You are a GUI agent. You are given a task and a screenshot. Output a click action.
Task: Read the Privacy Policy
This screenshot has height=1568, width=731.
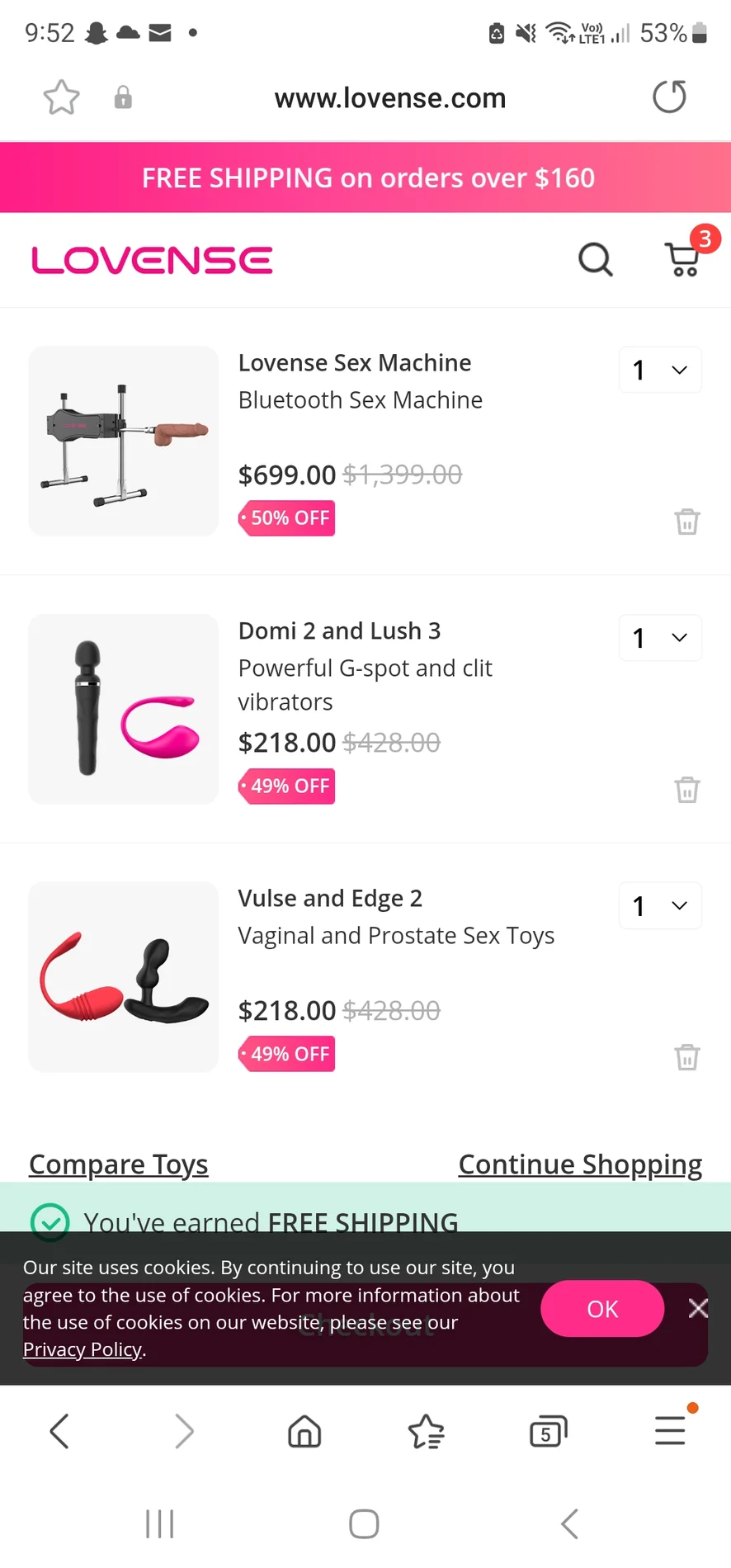83,1349
